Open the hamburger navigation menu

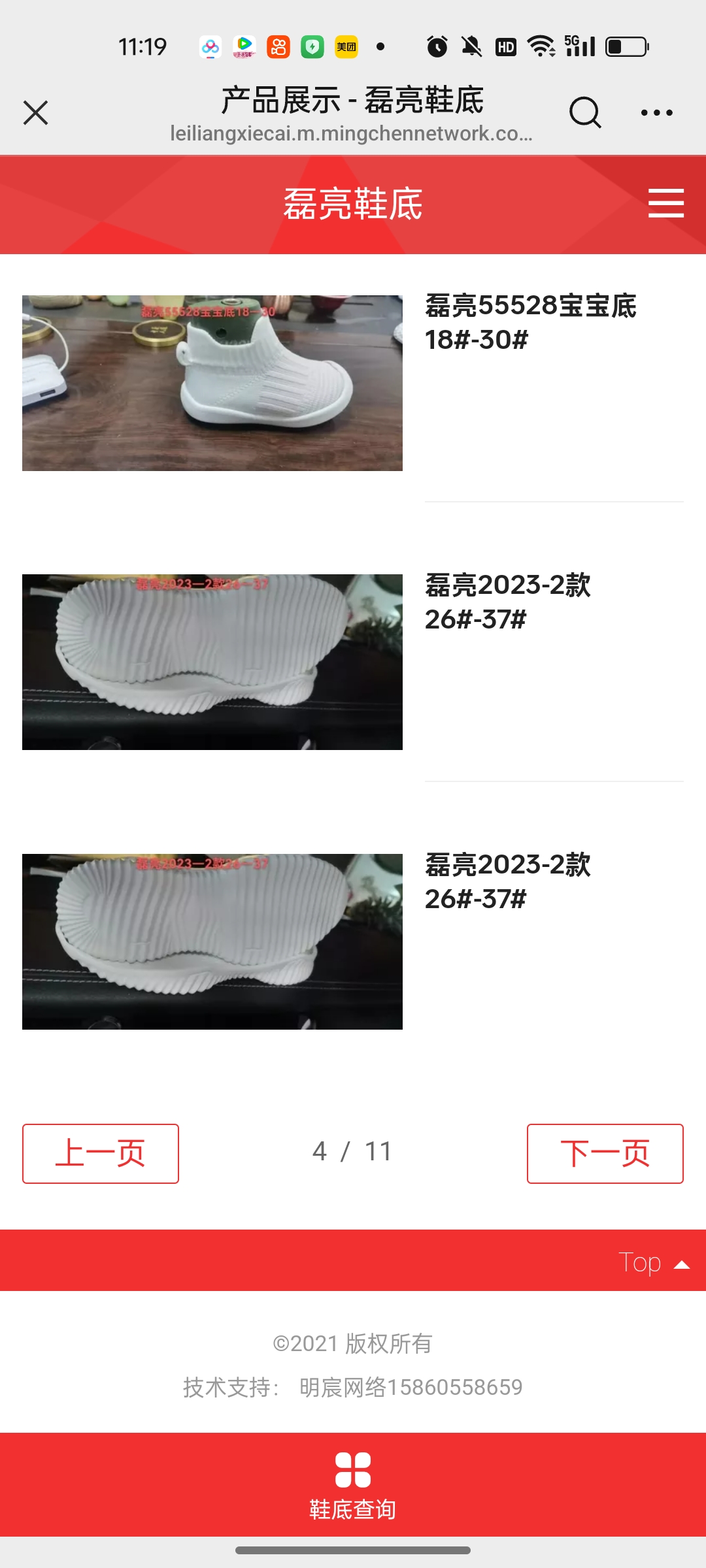(665, 203)
